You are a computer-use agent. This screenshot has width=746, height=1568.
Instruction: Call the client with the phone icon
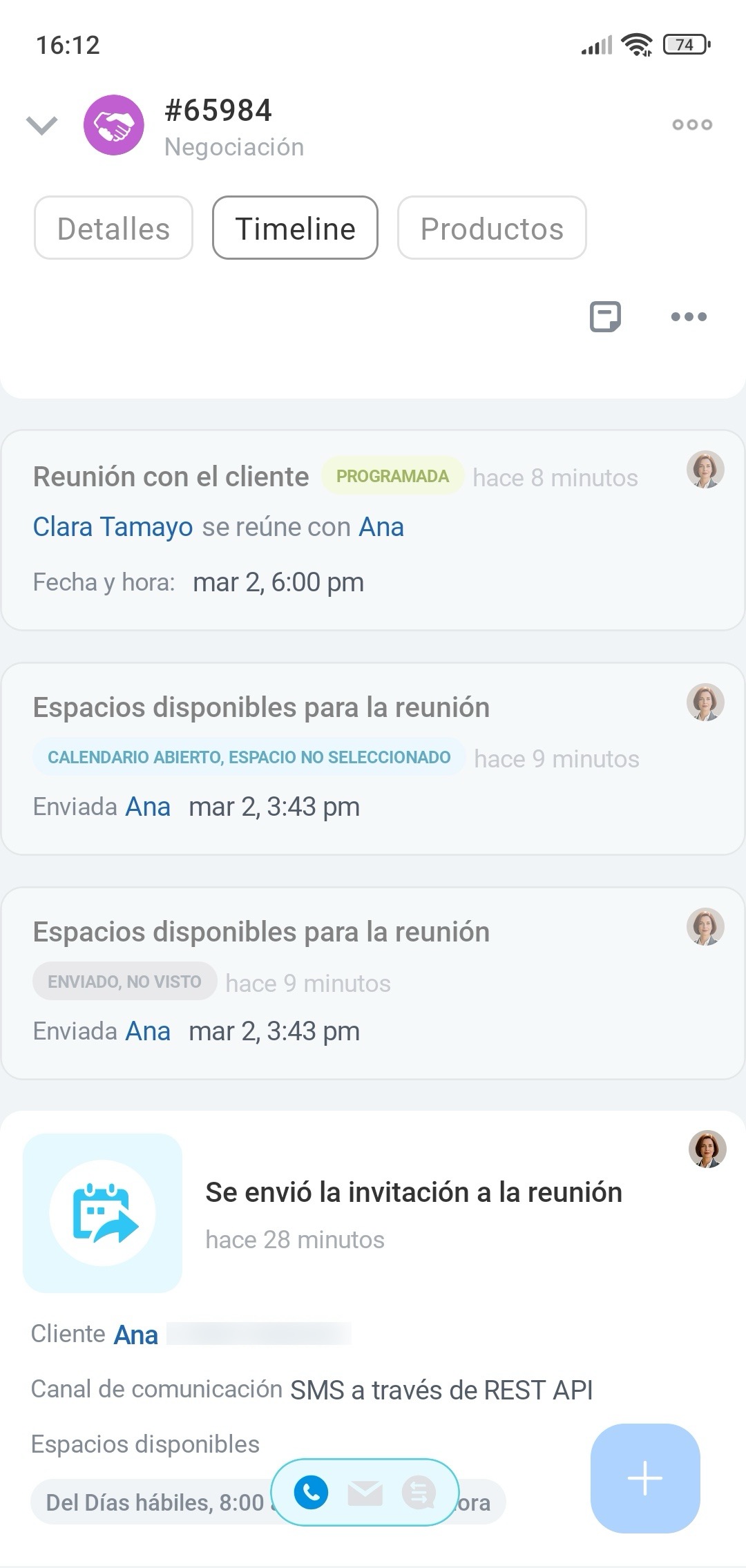pos(312,1493)
